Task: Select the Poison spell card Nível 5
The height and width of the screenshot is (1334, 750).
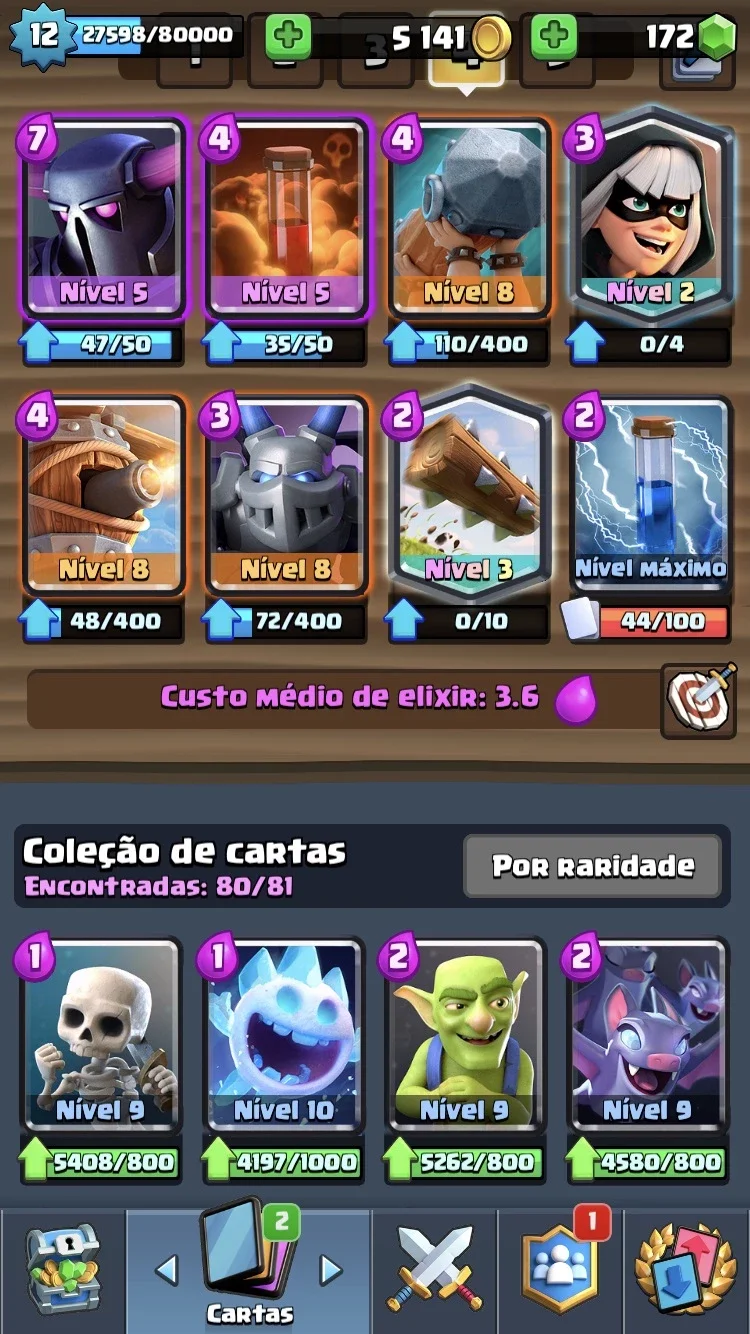Action: (286, 218)
